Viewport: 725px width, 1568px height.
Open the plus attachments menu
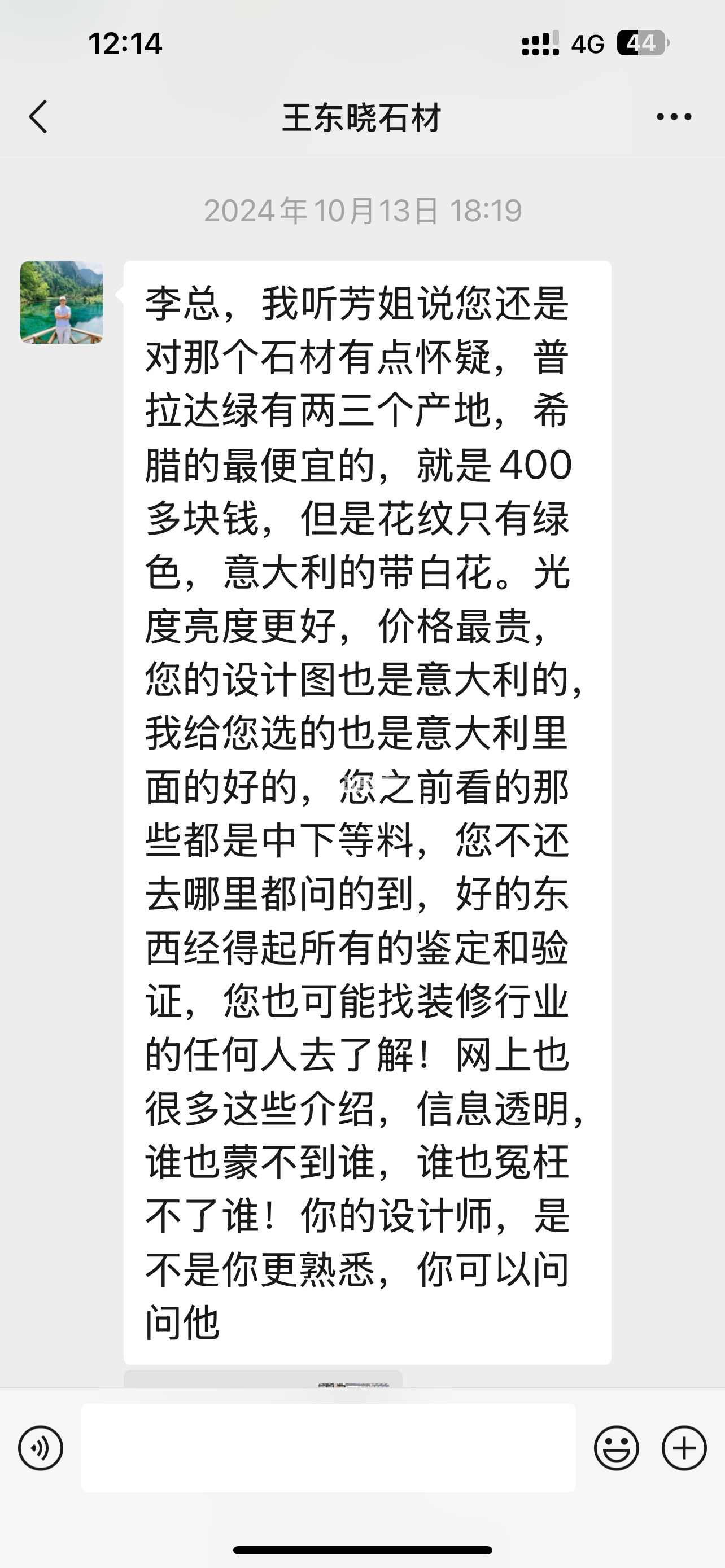pyautogui.click(x=684, y=1448)
